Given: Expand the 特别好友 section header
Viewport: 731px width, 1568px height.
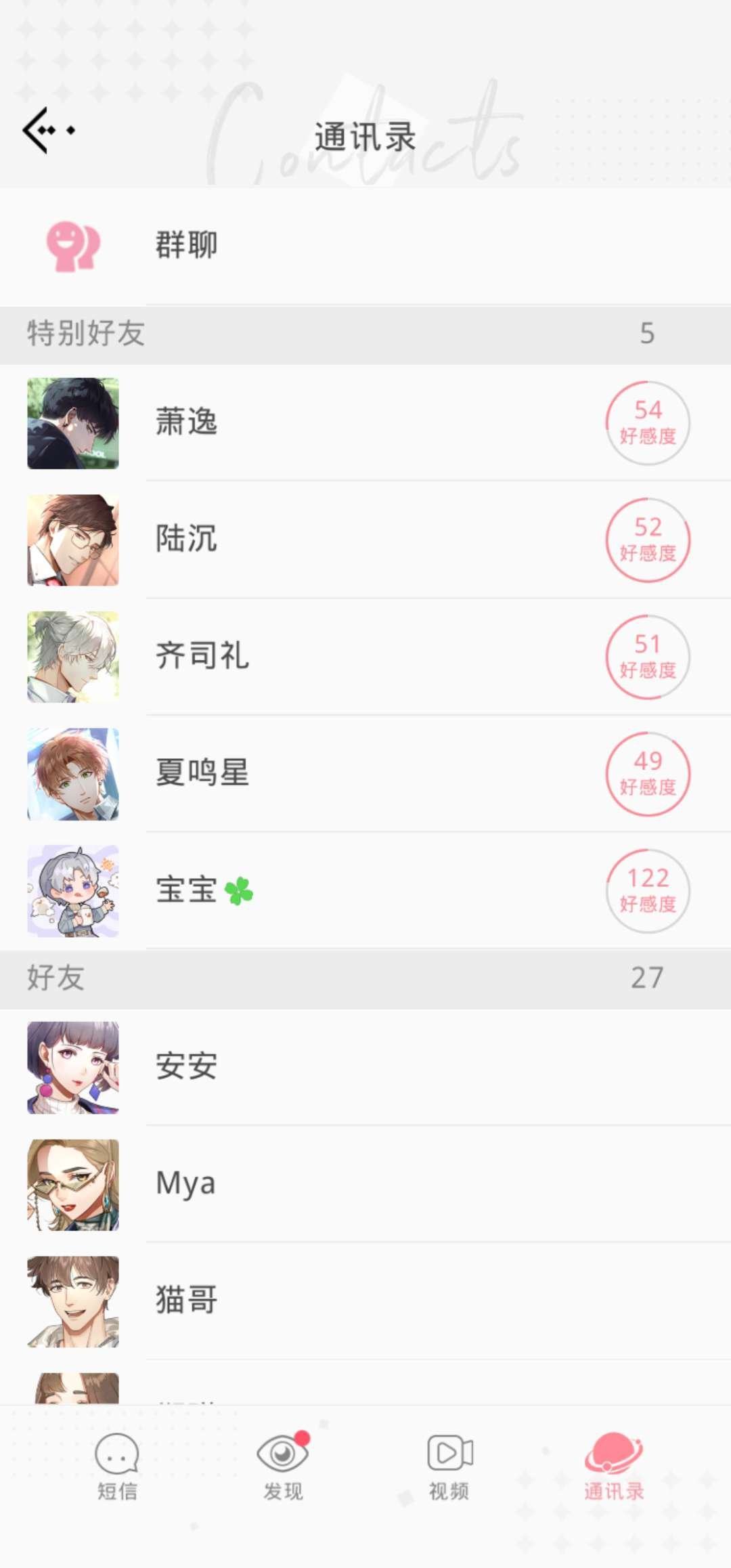Looking at the screenshot, I should (86, 332).
